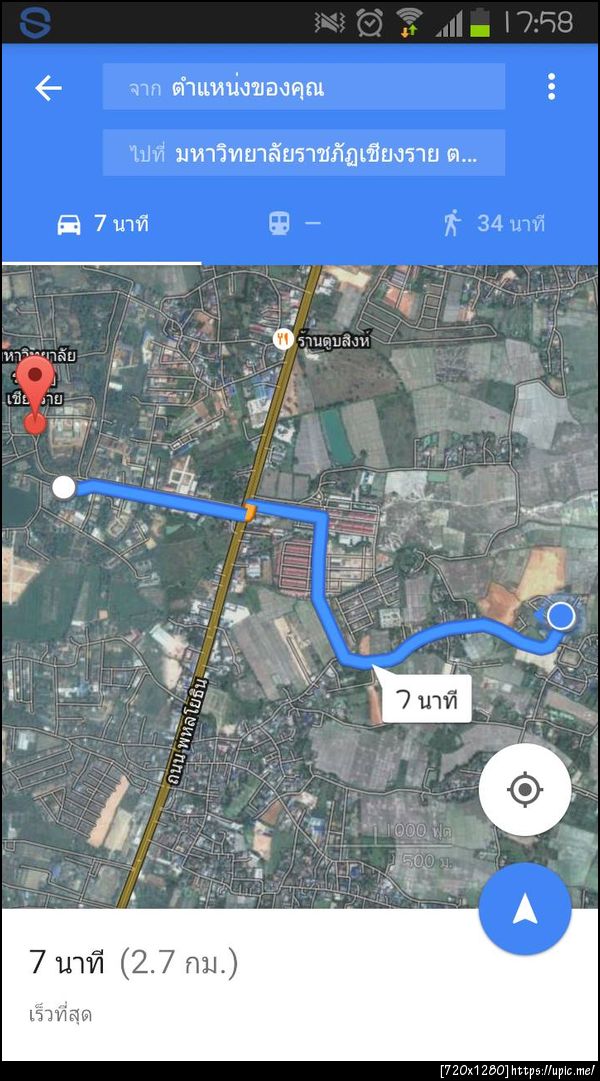
Task: Open the ร้านดูบสิงห์ restaurant marker
Action: coord(285,340)
